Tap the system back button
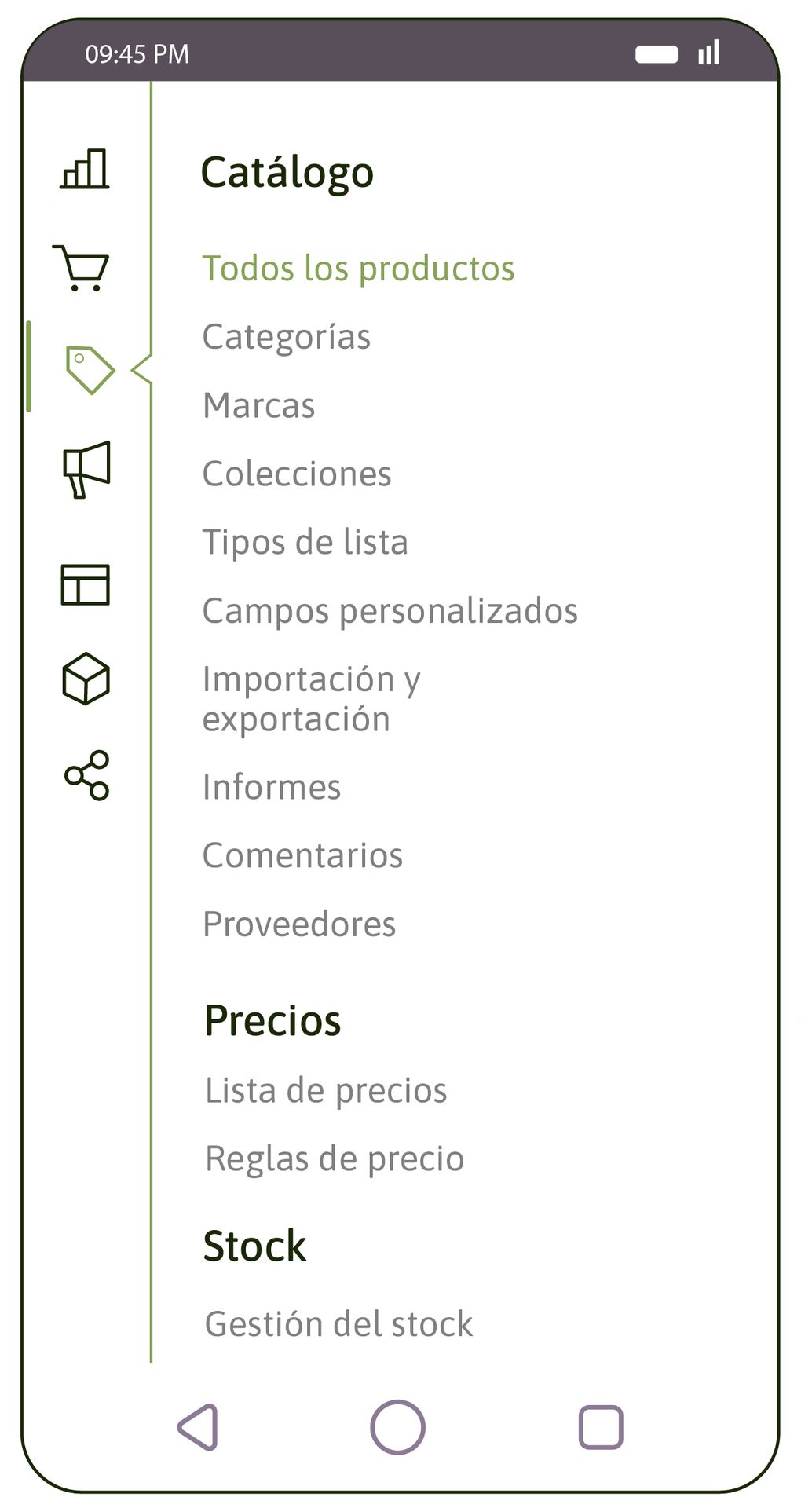Image resolution: width=812 pixels, height=1508 pixels. click(198, 1427)
